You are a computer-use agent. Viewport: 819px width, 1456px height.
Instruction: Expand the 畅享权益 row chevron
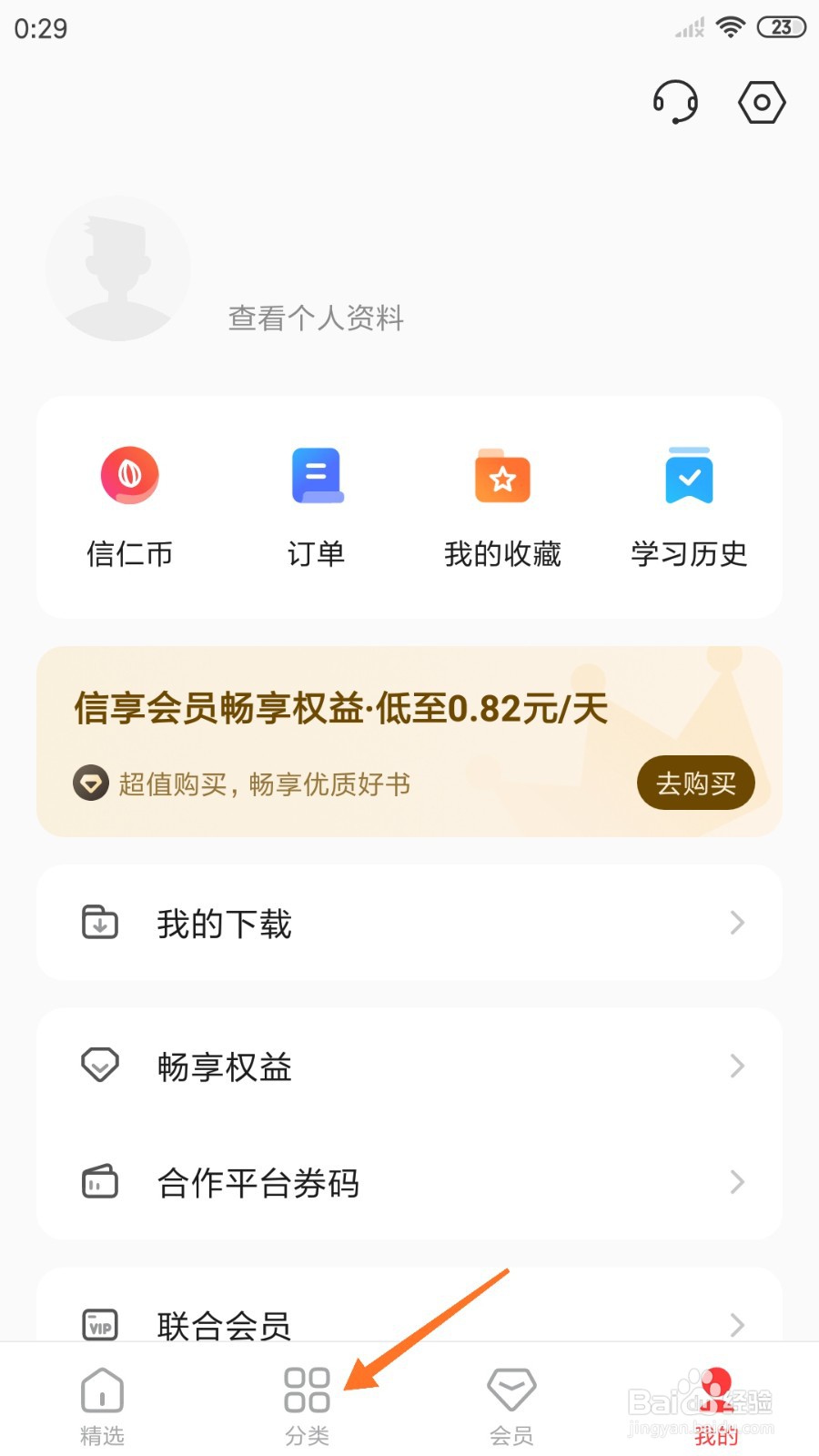coord(737,1065)
